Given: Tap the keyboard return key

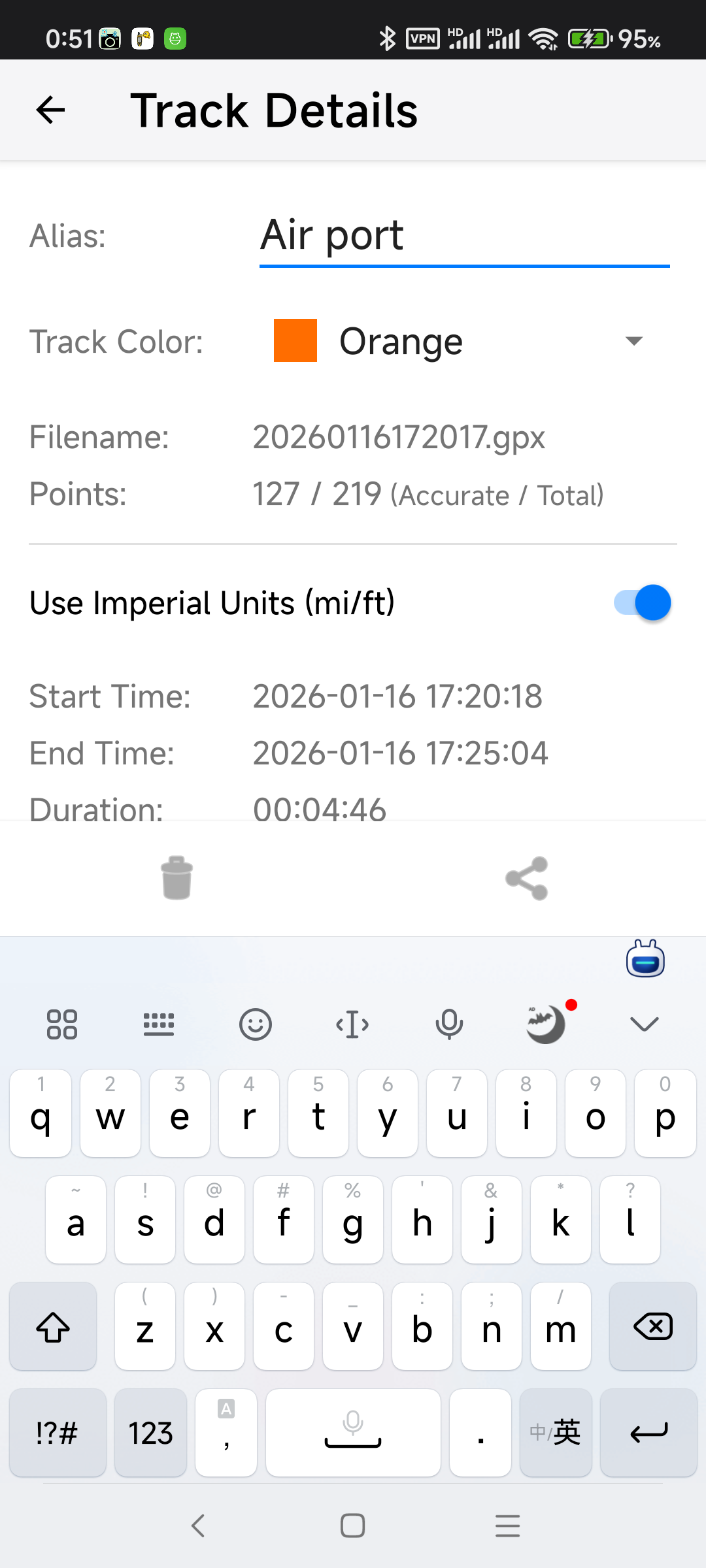Looking at the screenshot, I should click(648, 1433).
